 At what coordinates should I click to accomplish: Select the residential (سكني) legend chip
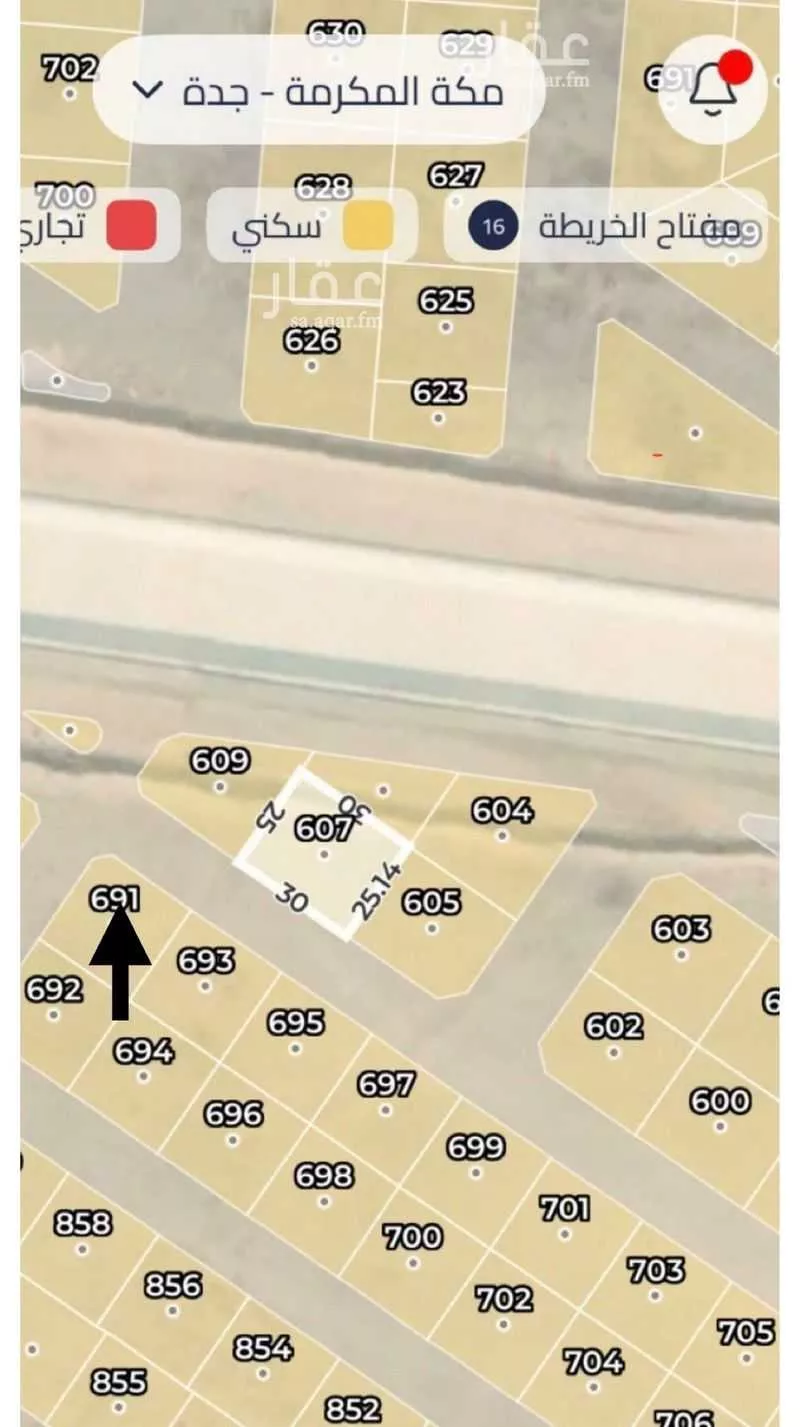[311, 226]
